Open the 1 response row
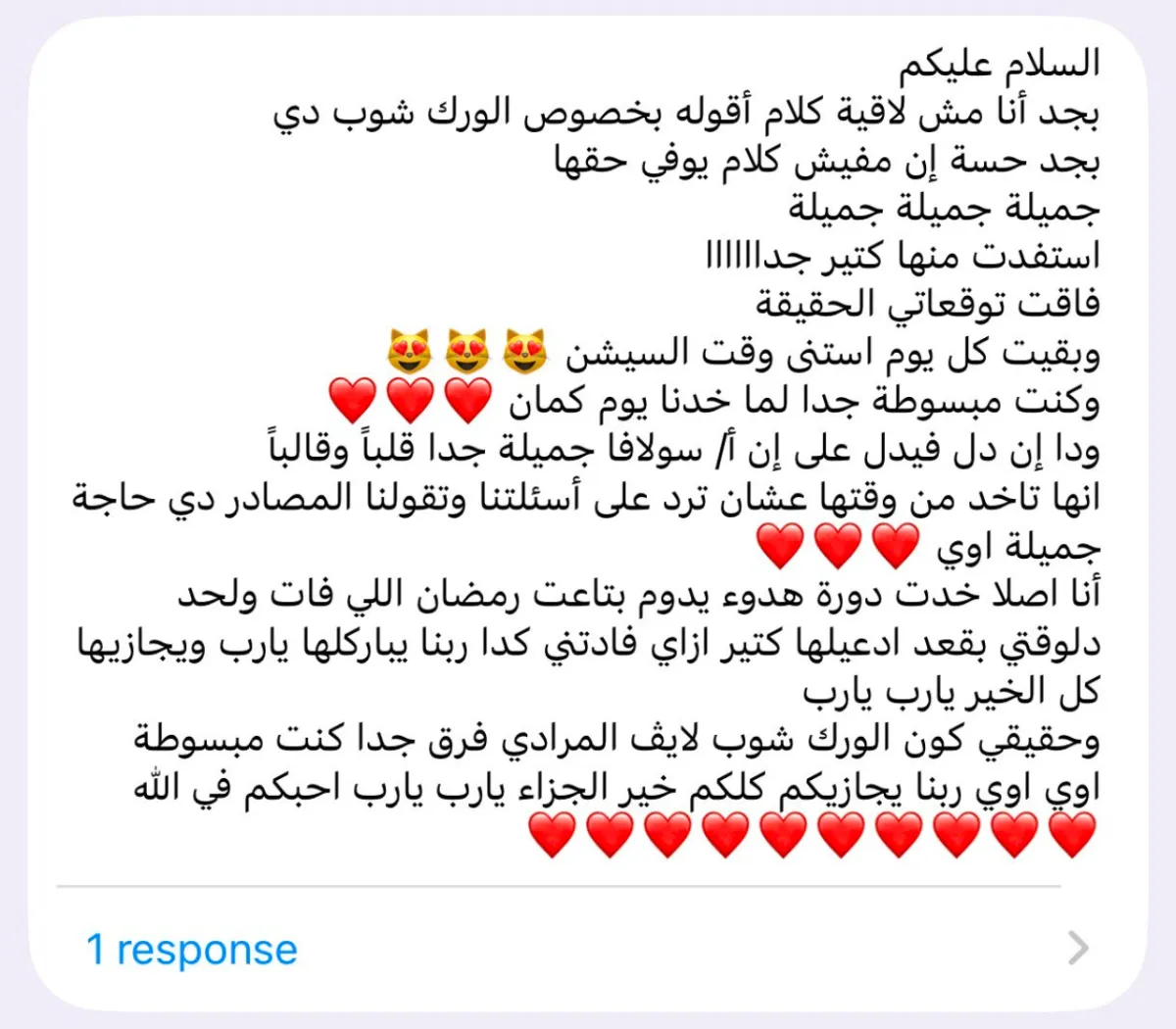The image size is (1176, 1029). pyautogui.click(x=588, y=949)
